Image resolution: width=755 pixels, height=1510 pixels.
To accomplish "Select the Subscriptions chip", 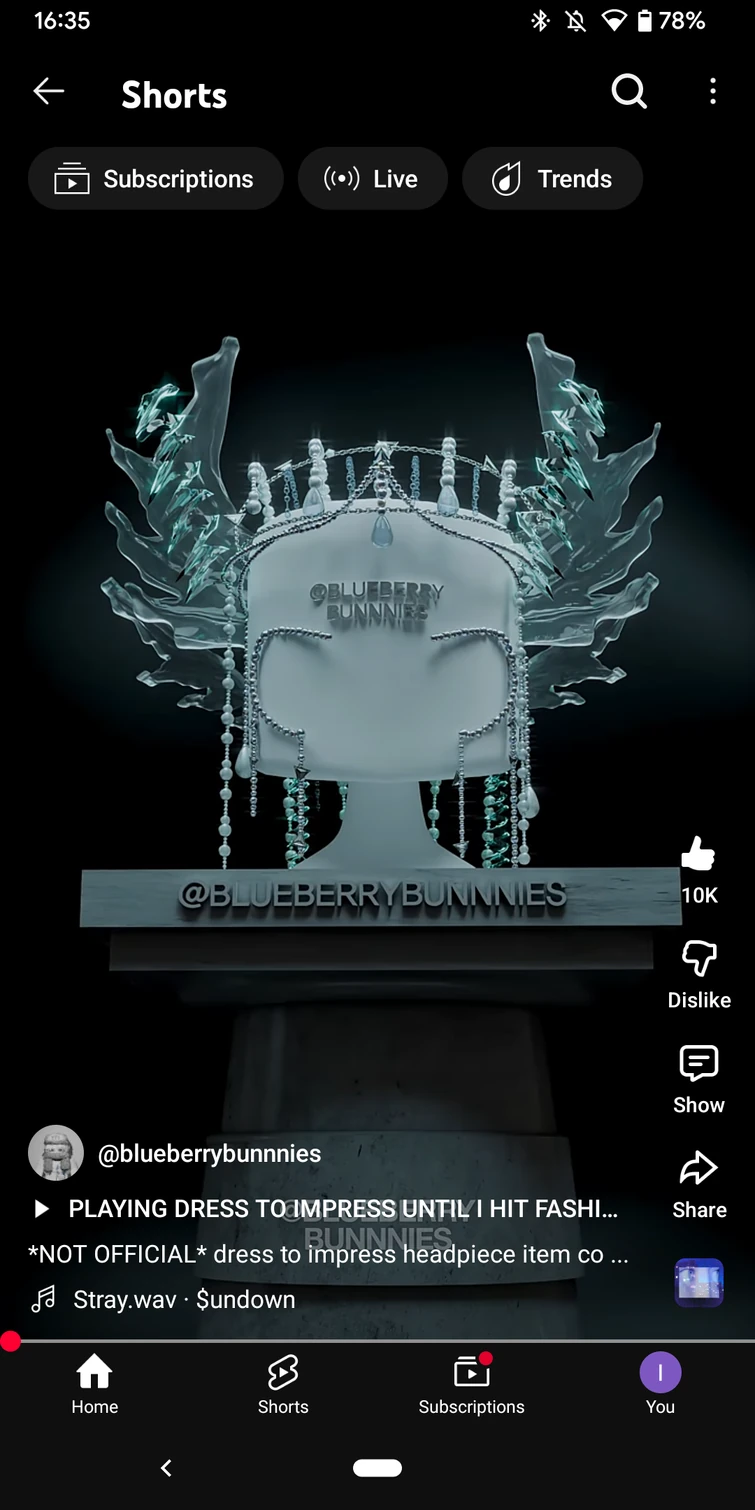I will click(156, 179).
